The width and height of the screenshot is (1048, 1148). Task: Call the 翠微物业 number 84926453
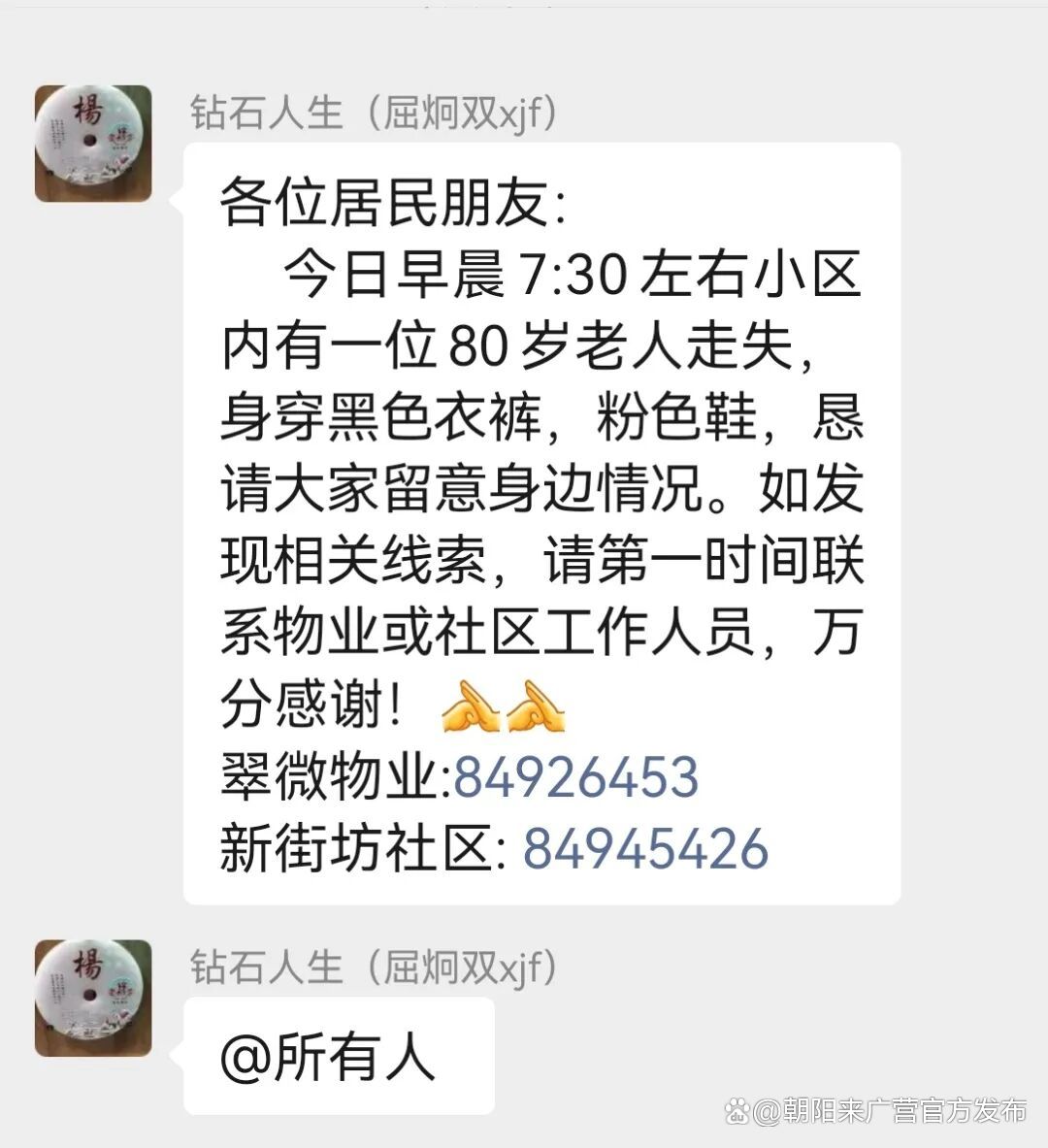(x=576, y=777)
